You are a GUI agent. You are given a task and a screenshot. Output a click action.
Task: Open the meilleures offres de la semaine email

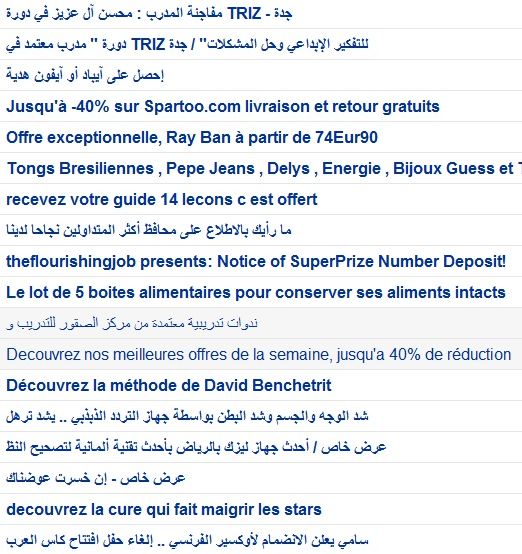point(259,354)
